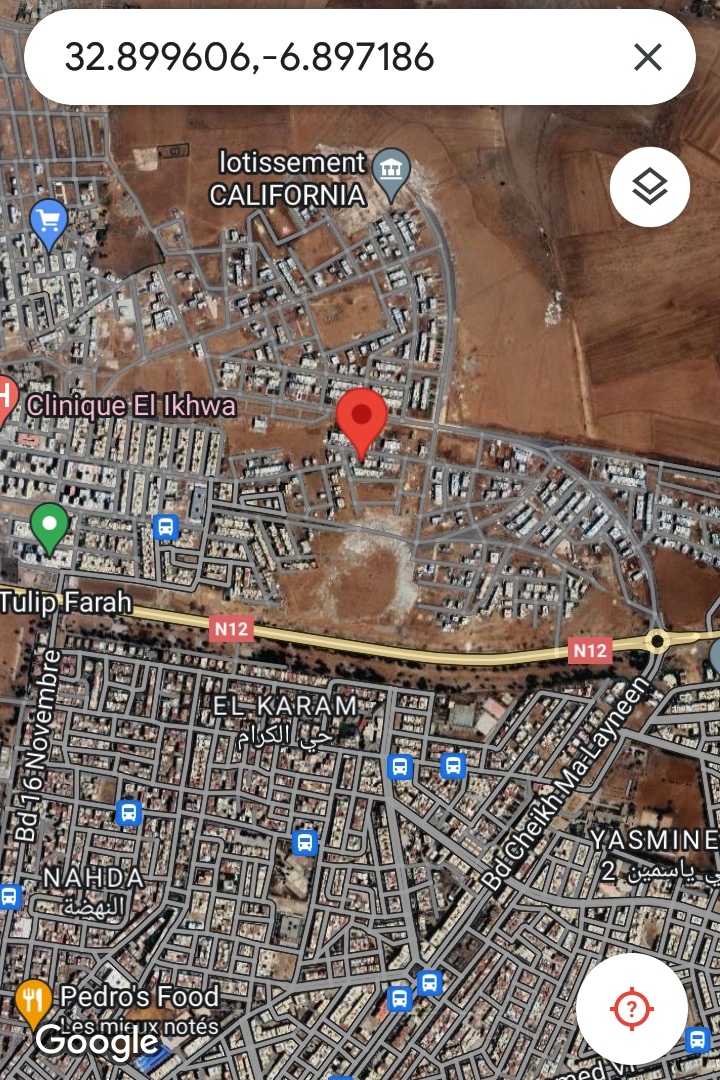Tap the roundabout on N12
This screenshot has height=1080, width=720.
click(656, 640)
